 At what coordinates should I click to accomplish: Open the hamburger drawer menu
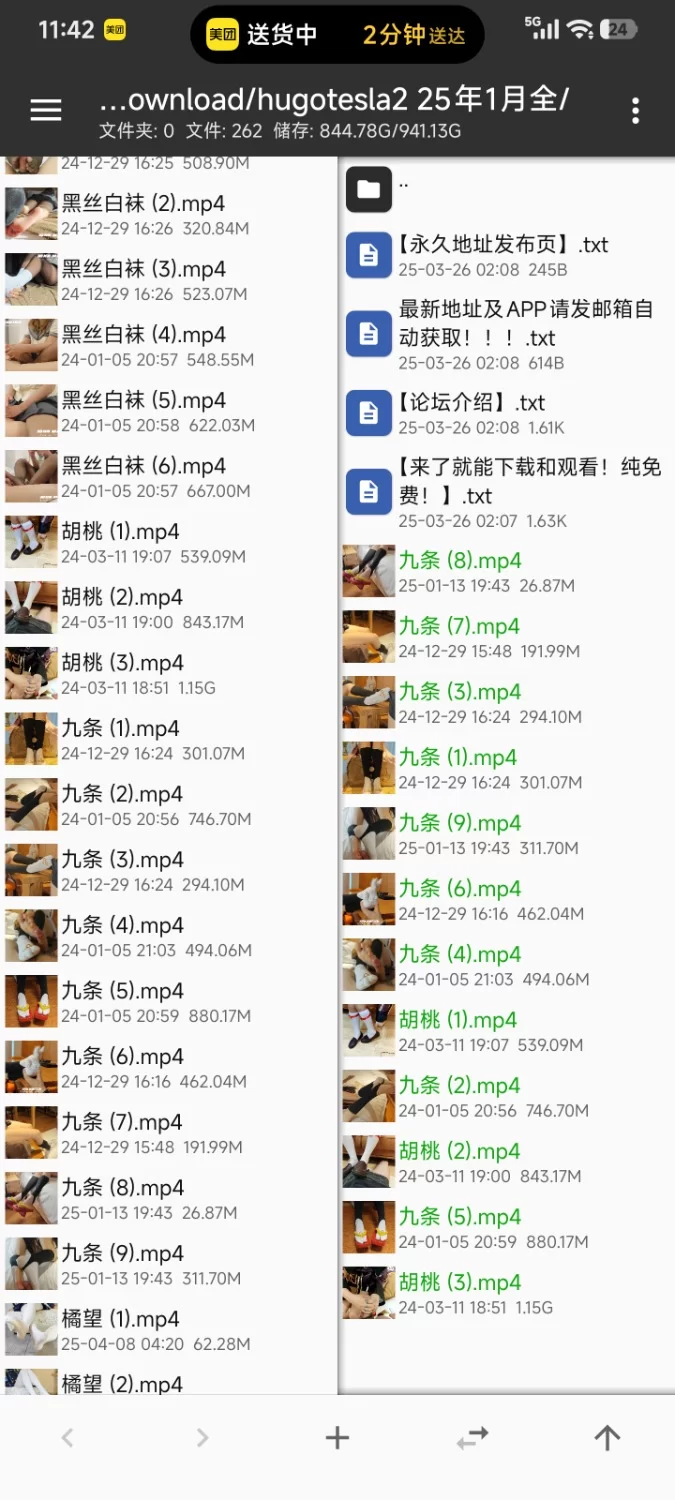pos(46,110)
